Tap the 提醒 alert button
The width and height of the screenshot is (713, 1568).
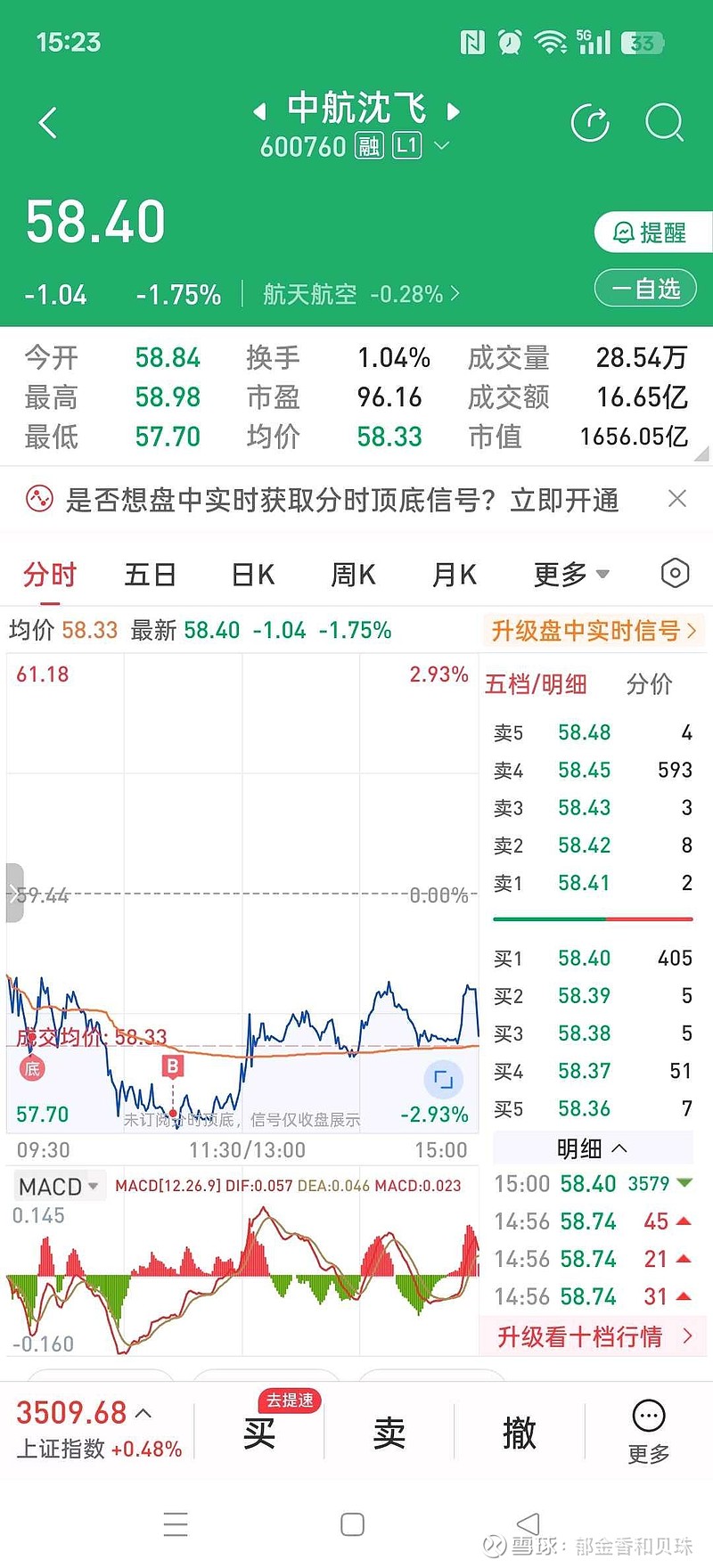tap(651, 233)
